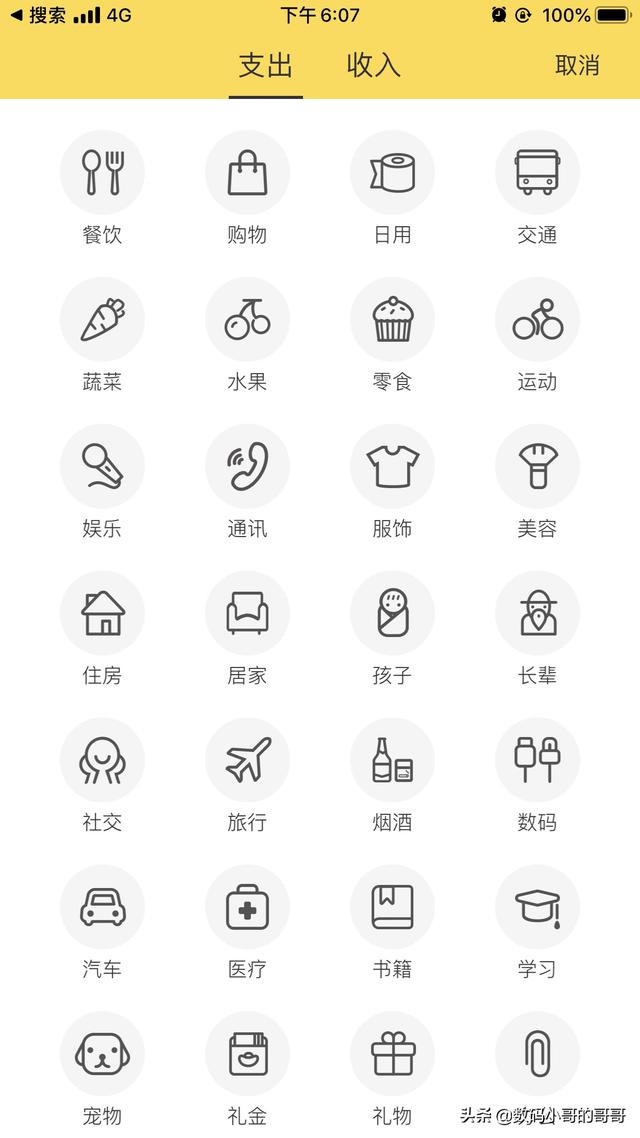Screen dimensions: 640x1138
Task: Select the 交通 transport category
Action: (537, 173)
